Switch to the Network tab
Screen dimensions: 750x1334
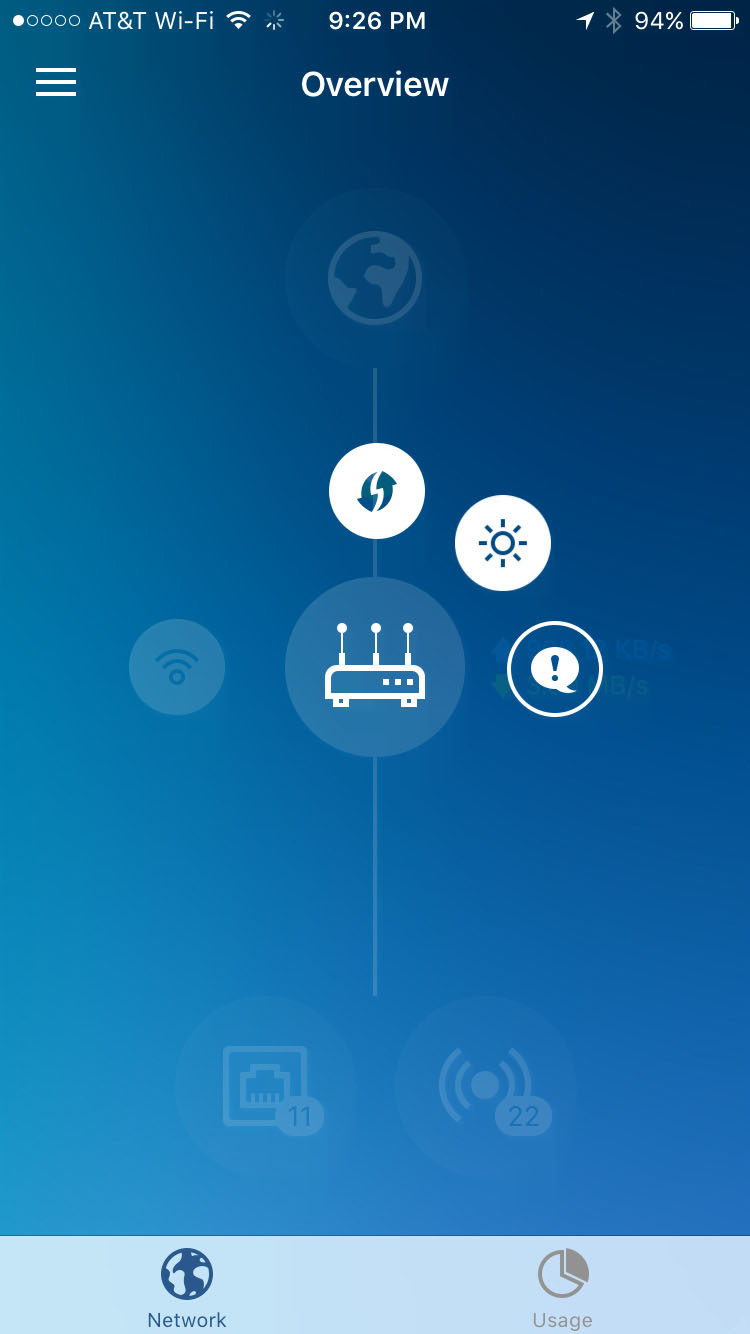click(x=187, y=1287)
